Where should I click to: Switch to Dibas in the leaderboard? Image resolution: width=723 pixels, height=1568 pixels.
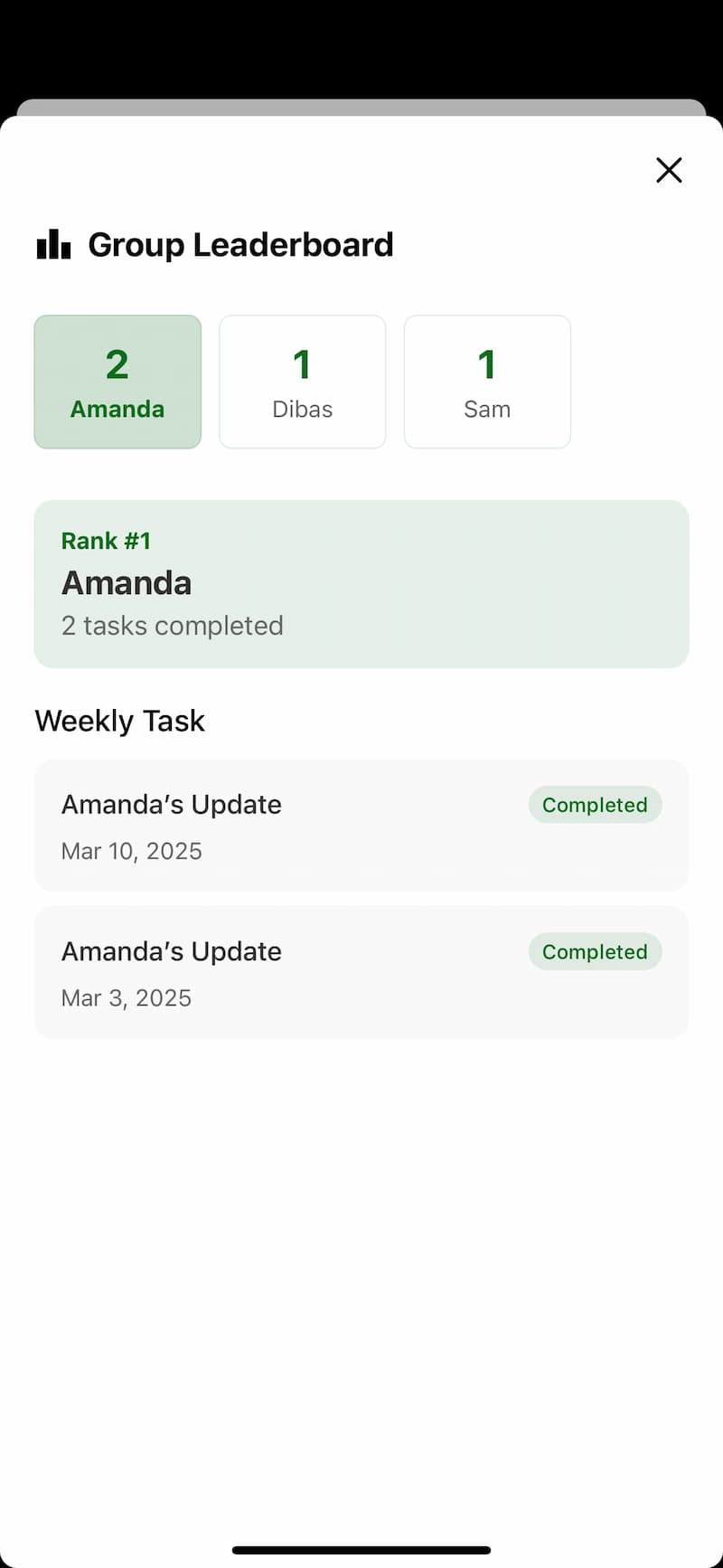click(x=303, y=382)
